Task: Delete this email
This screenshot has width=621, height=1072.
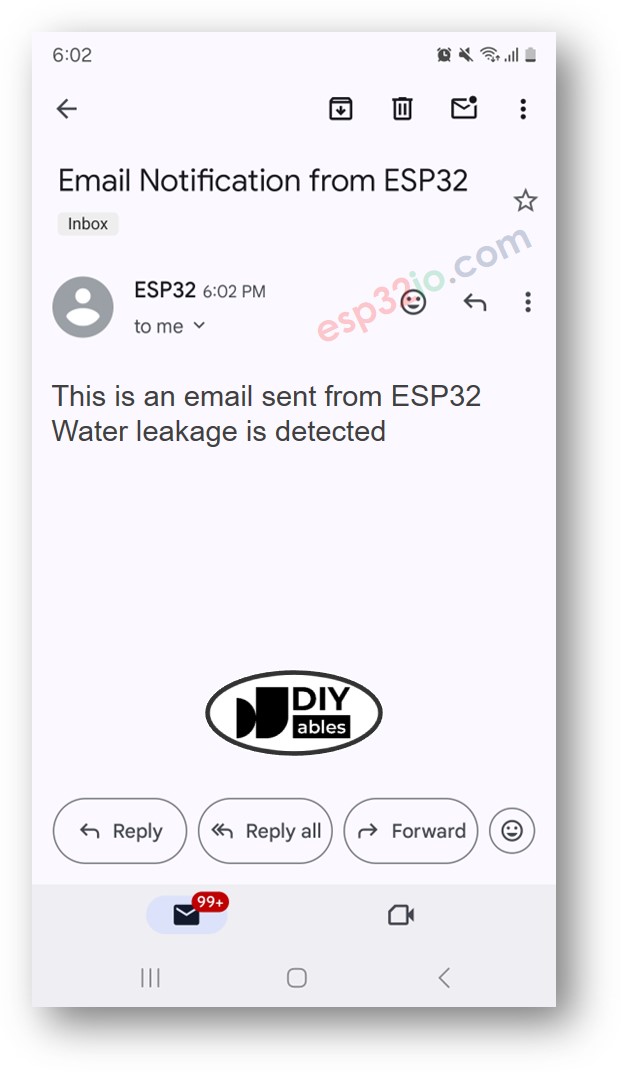Action: coord(402,109)
